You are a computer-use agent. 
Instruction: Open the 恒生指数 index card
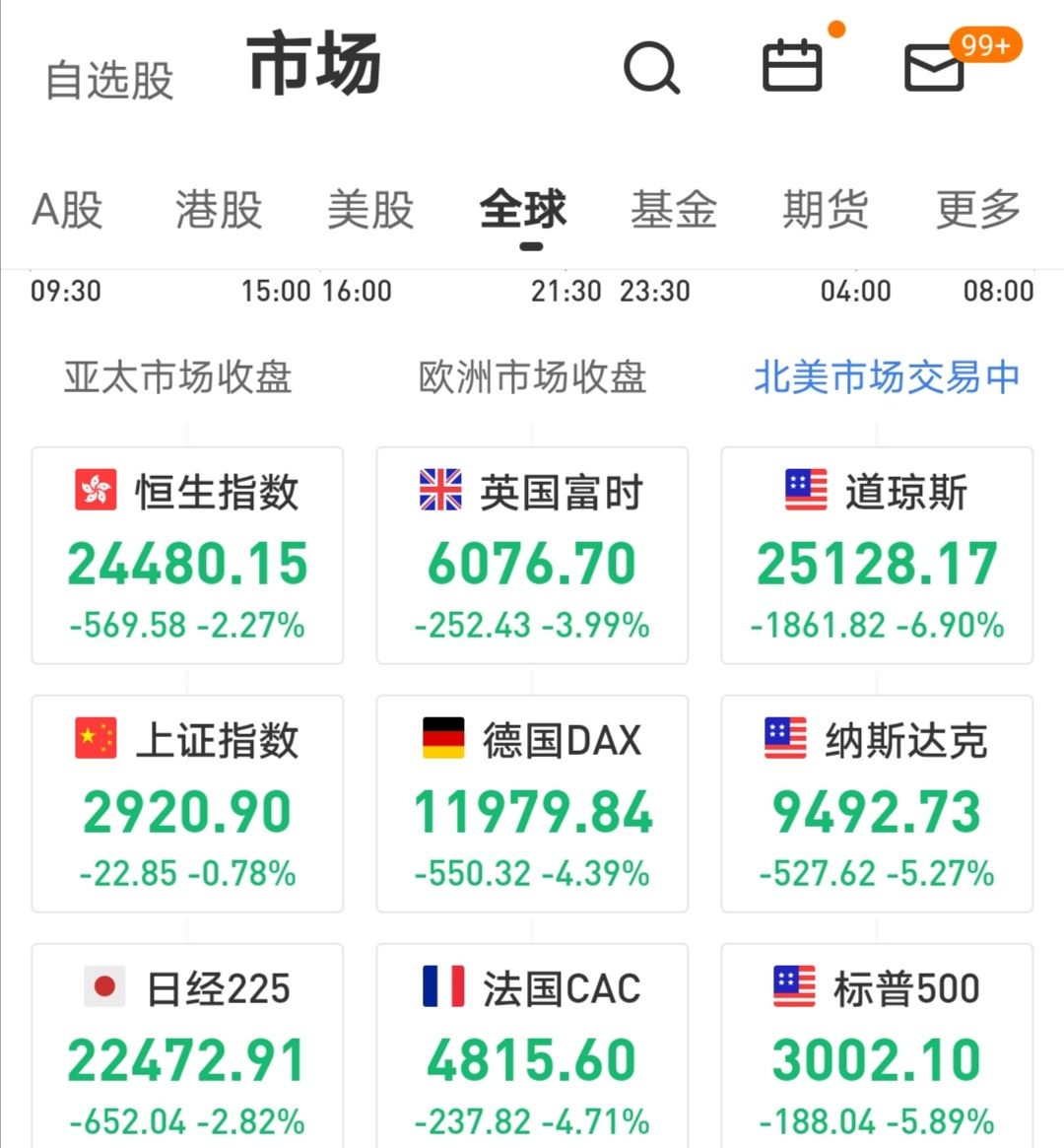pos(187,556)
